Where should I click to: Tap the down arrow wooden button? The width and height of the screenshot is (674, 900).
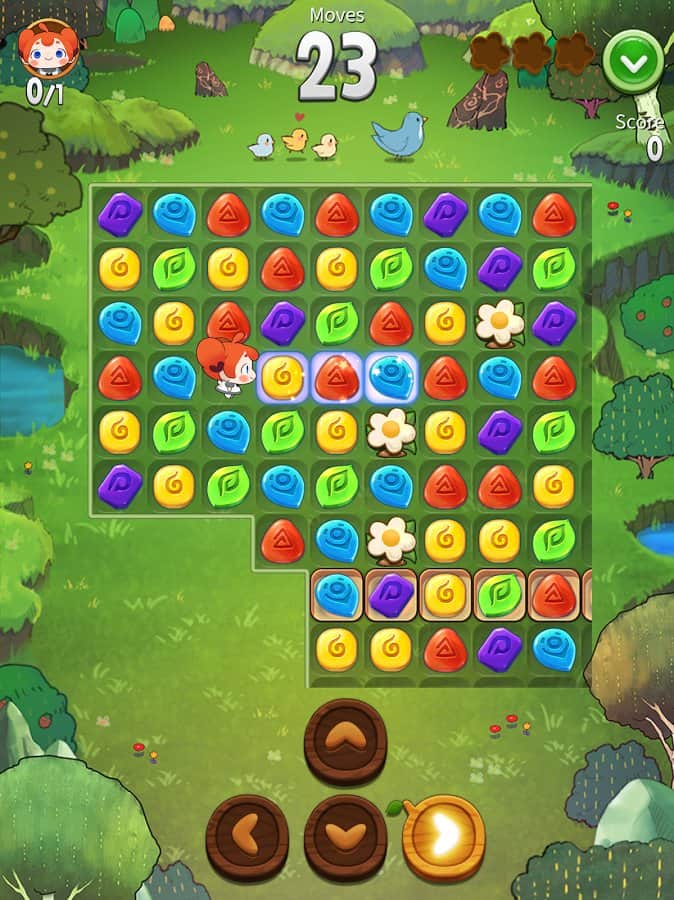click(x=345, y=836)
